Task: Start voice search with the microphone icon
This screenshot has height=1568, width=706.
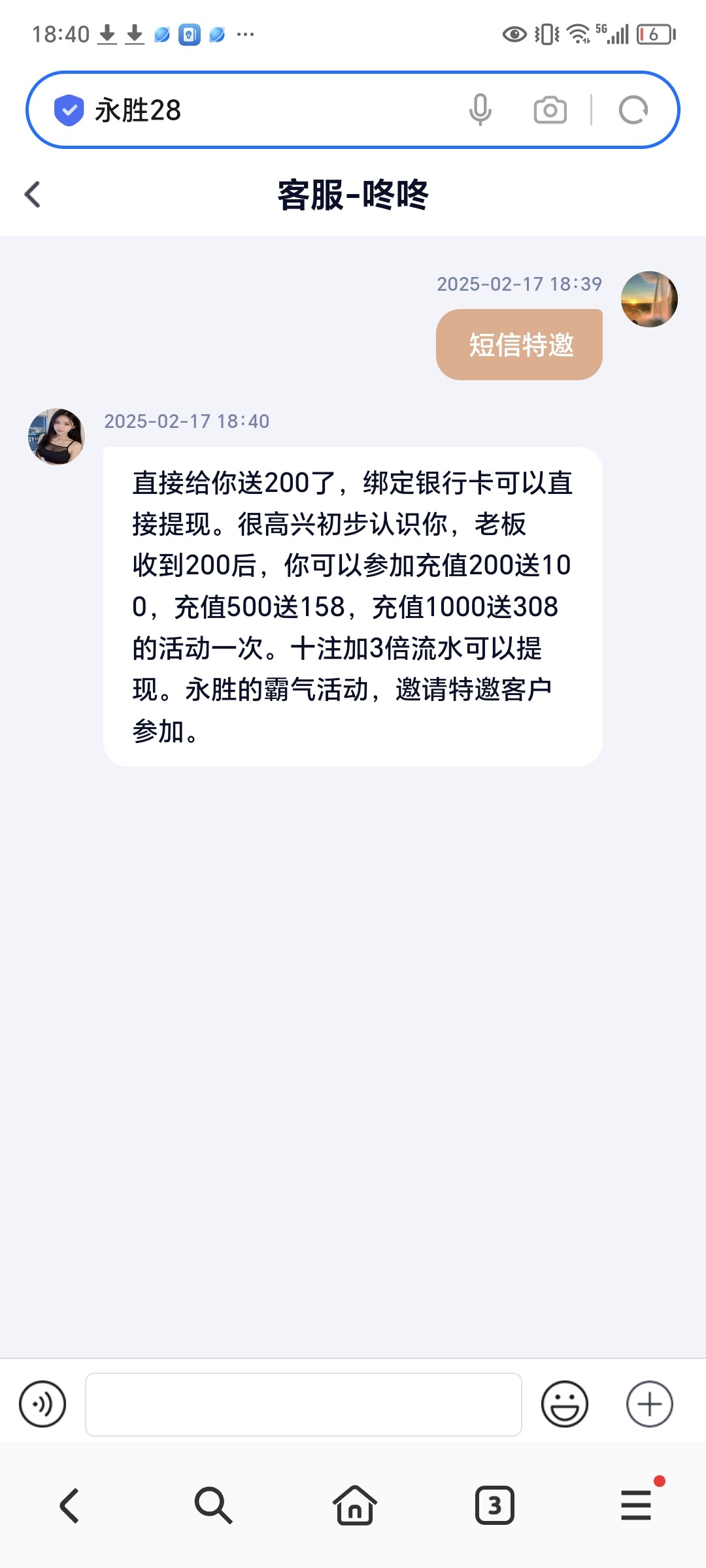Action: coord(480,110)
